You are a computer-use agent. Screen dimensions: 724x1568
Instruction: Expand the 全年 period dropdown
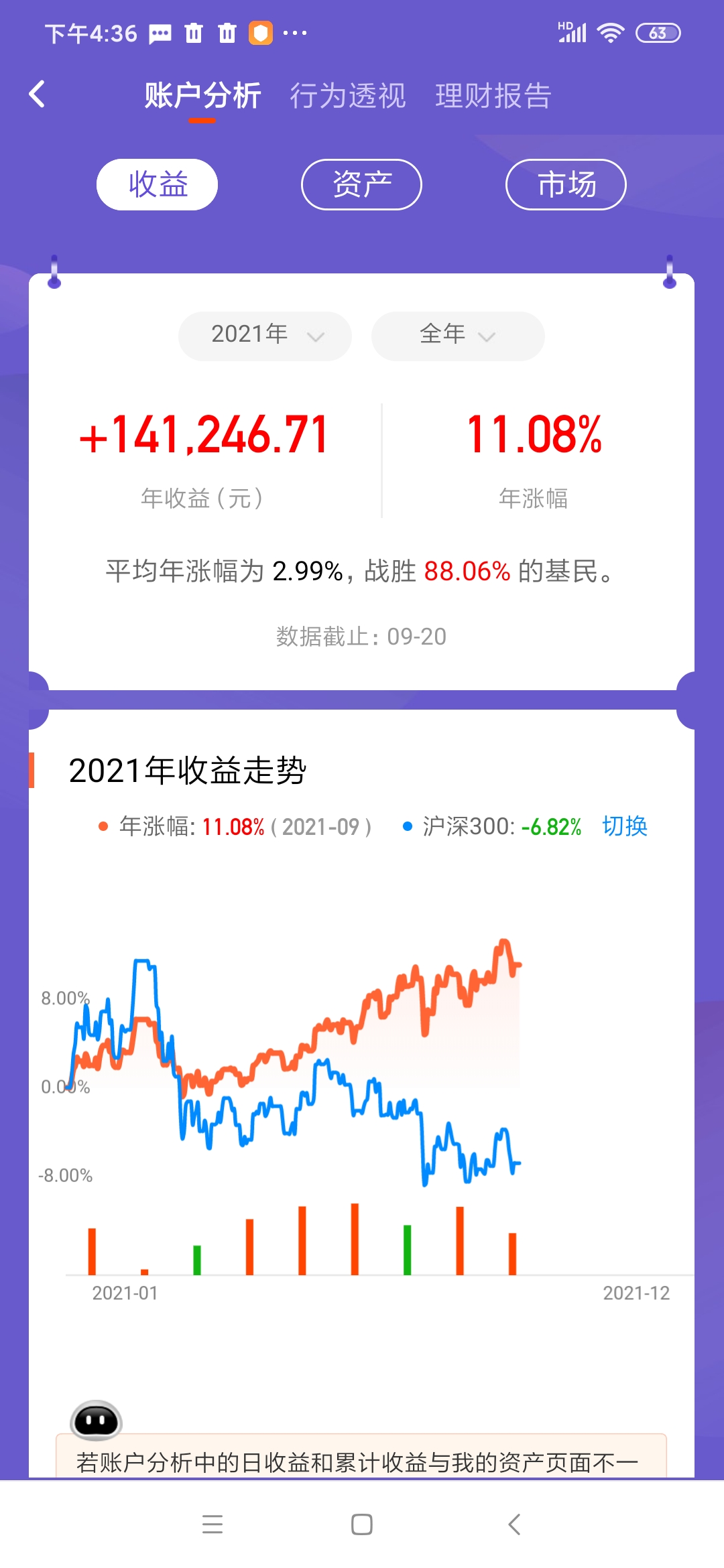tap(458, 335)
